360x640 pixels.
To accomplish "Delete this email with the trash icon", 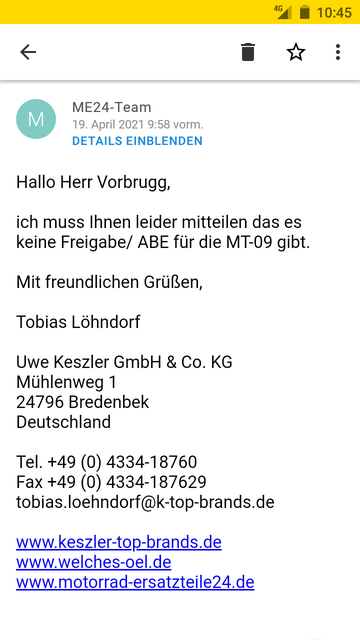I will [248, 52].
